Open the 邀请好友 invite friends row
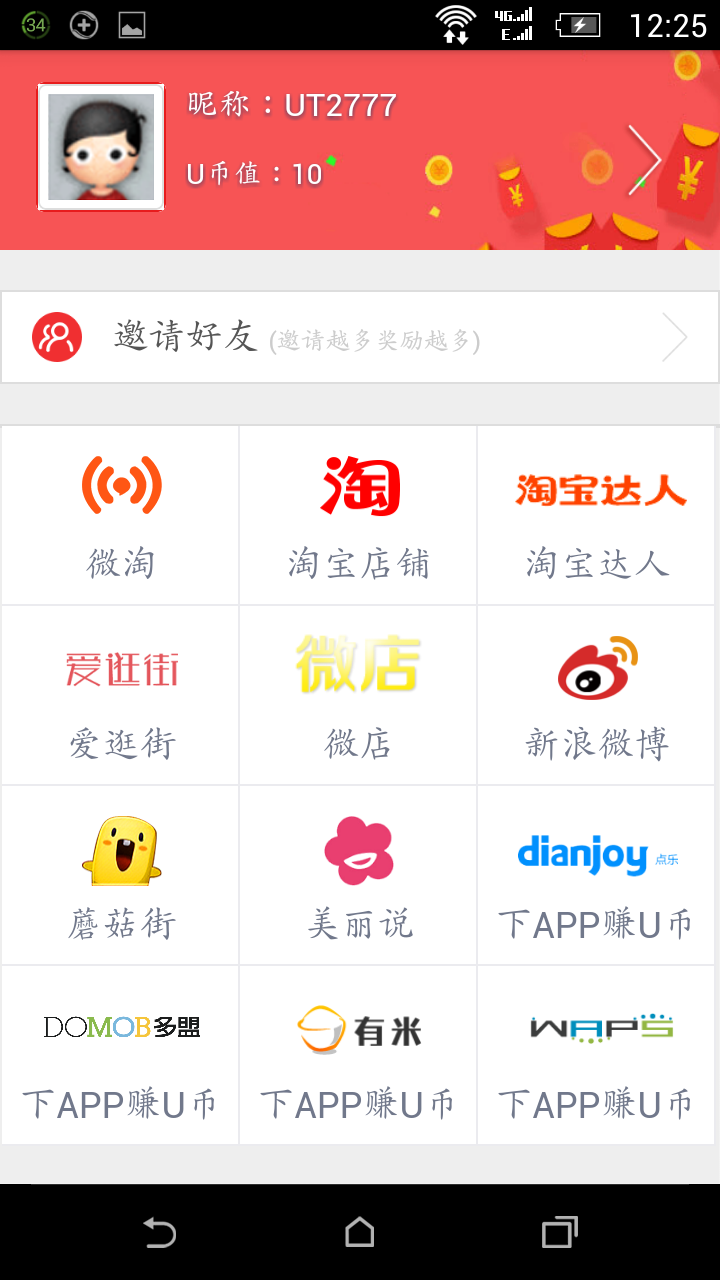 pyautogui.click(x=360, y=337)
